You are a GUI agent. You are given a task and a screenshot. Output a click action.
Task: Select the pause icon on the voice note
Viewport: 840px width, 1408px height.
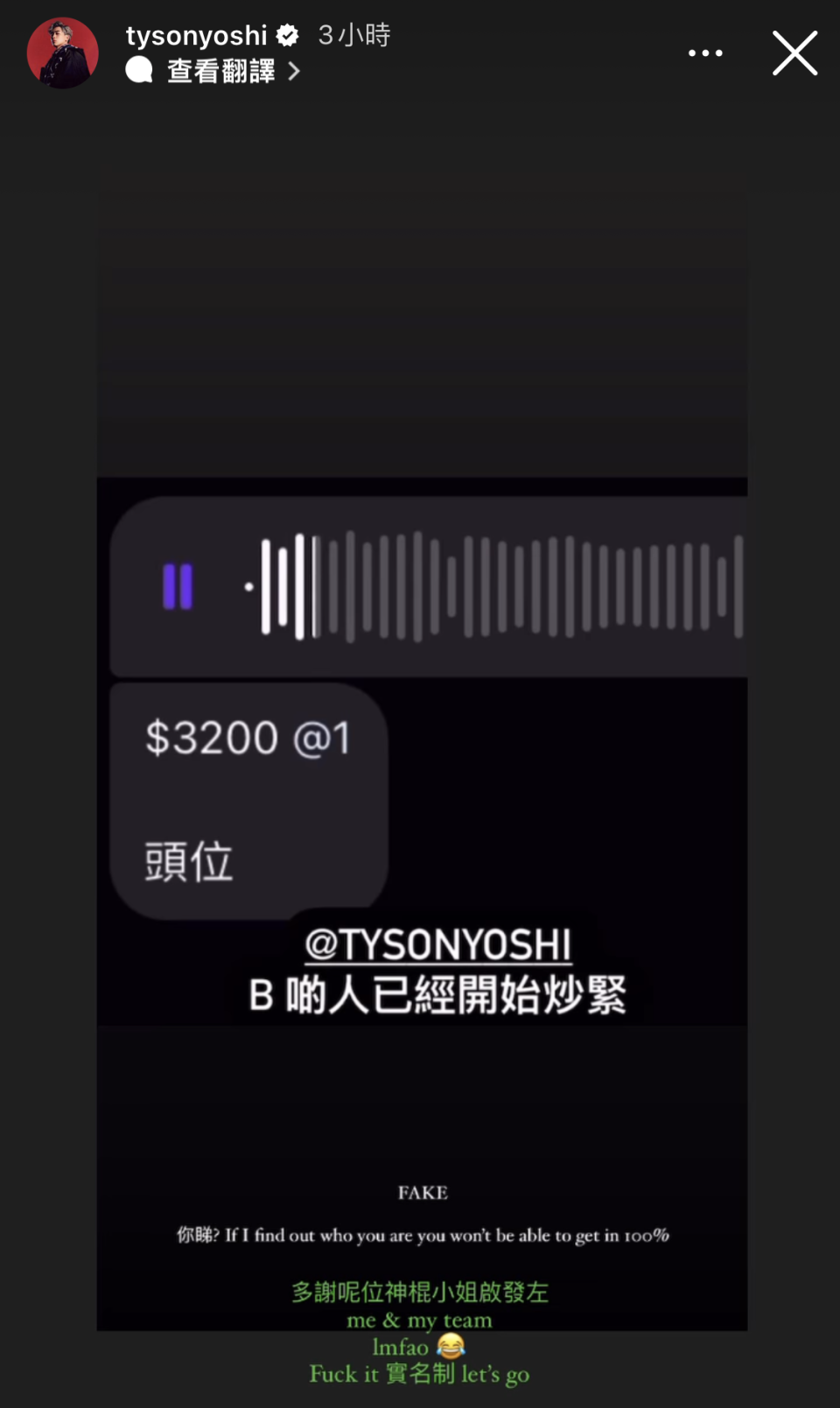point(178,584)
